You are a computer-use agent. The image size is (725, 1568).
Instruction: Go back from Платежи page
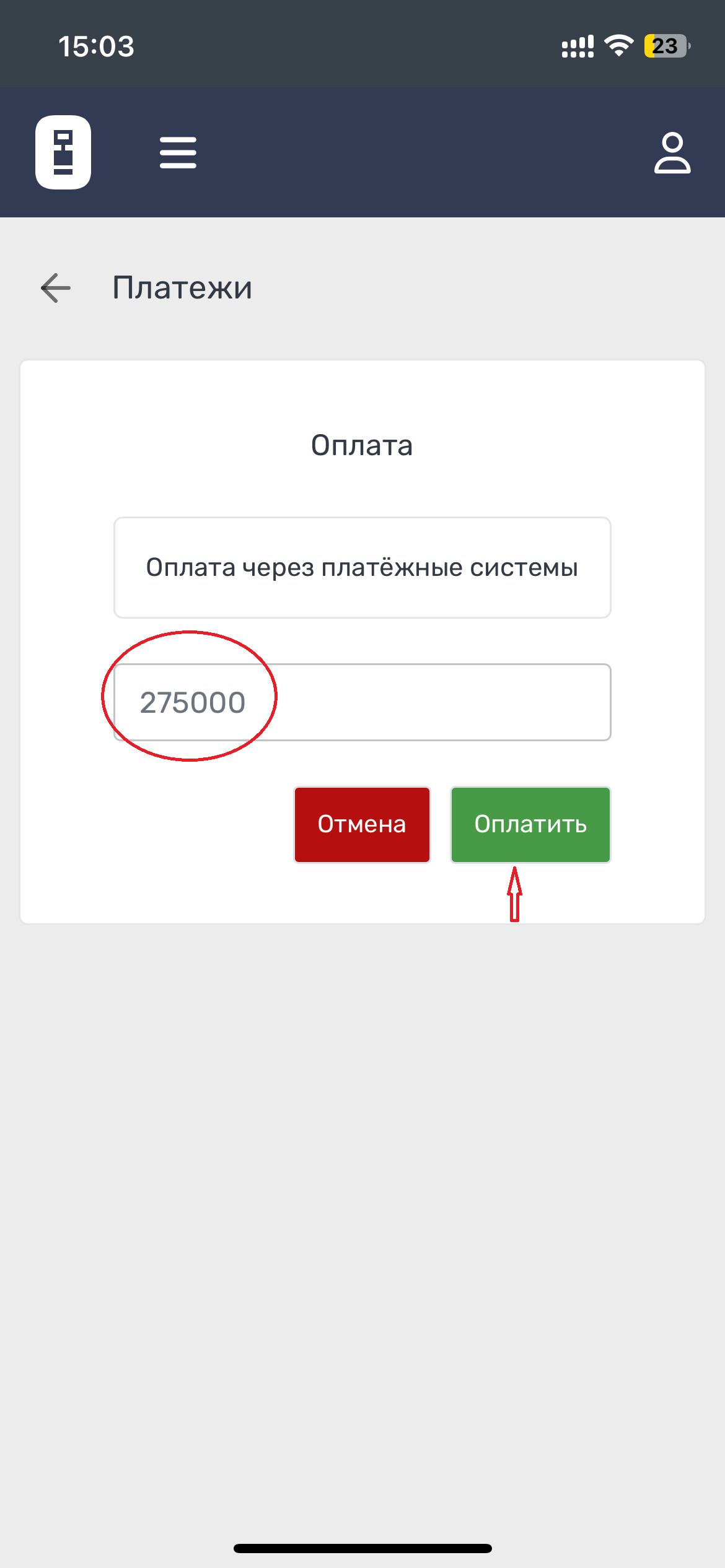(56, 288)
